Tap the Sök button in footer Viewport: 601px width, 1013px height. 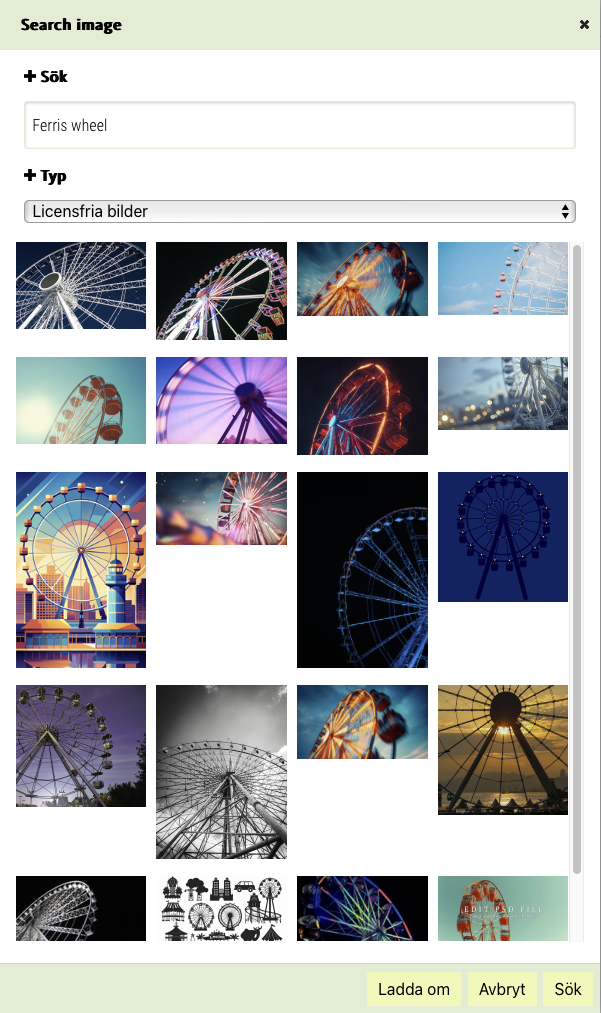coord(568,990)
